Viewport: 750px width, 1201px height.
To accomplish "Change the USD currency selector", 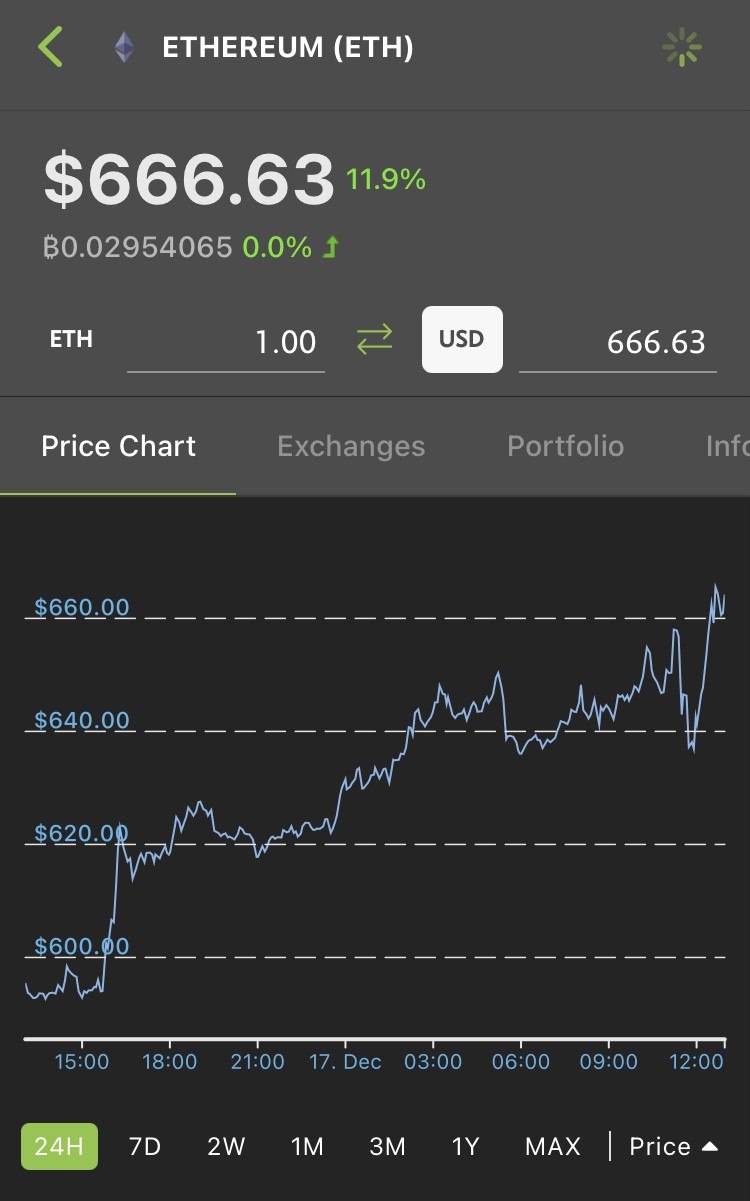I will coord(462,339).
